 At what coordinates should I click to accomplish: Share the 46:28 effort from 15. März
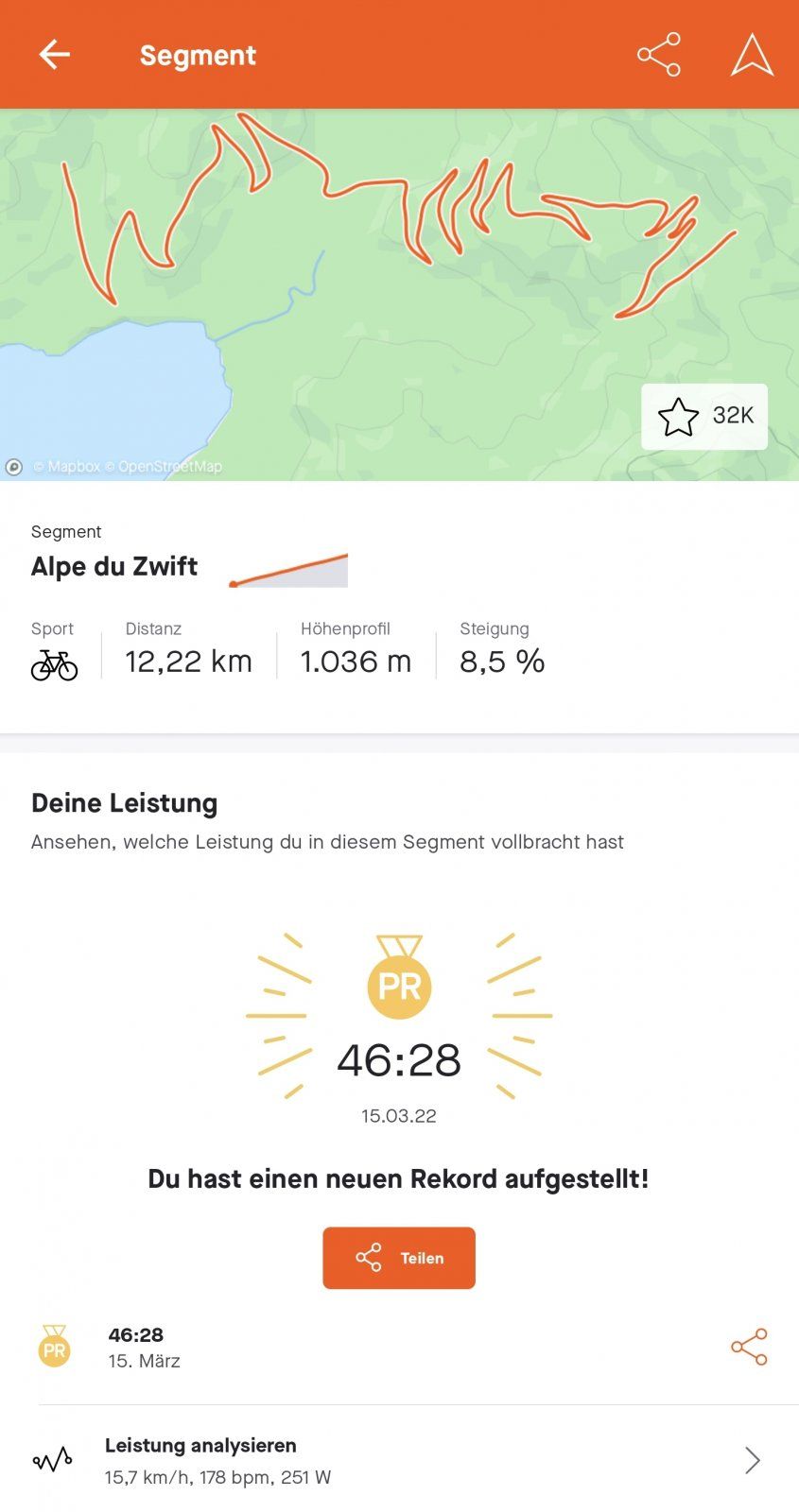click(749, 1348)
